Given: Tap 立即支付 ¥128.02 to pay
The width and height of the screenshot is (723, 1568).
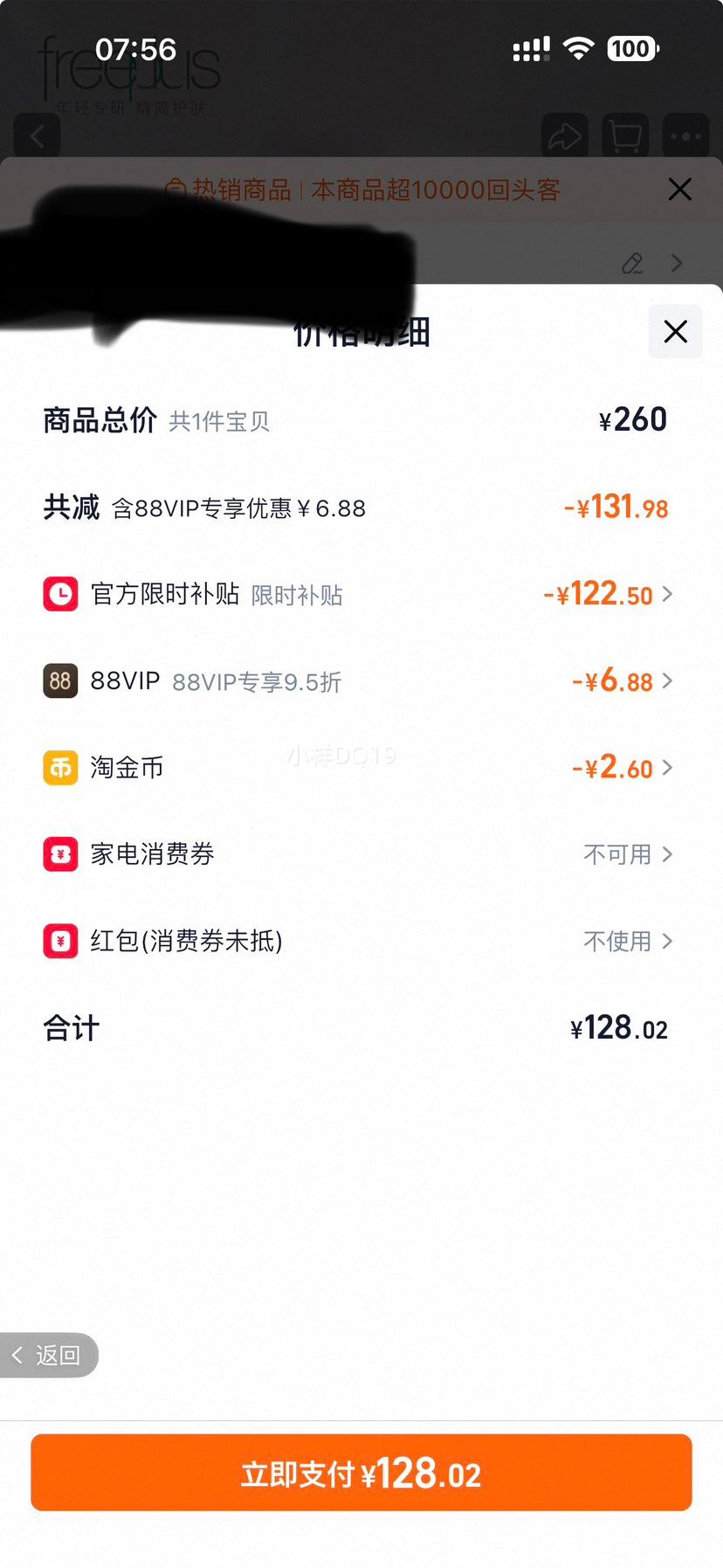Looking at the screenshot, I should (x=361, y=1473).
